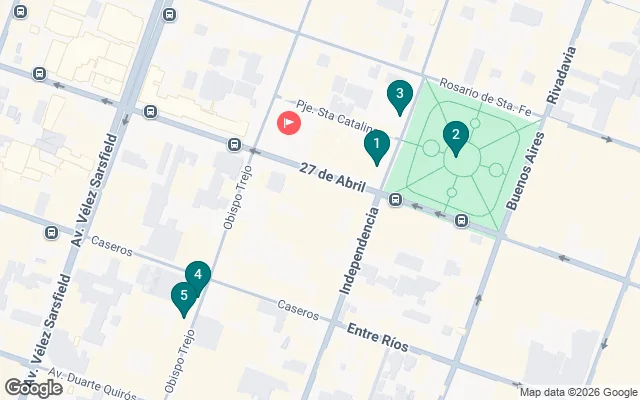
Task: Tap map pin number 4 on Obispo Trejo
Action: 198,275
